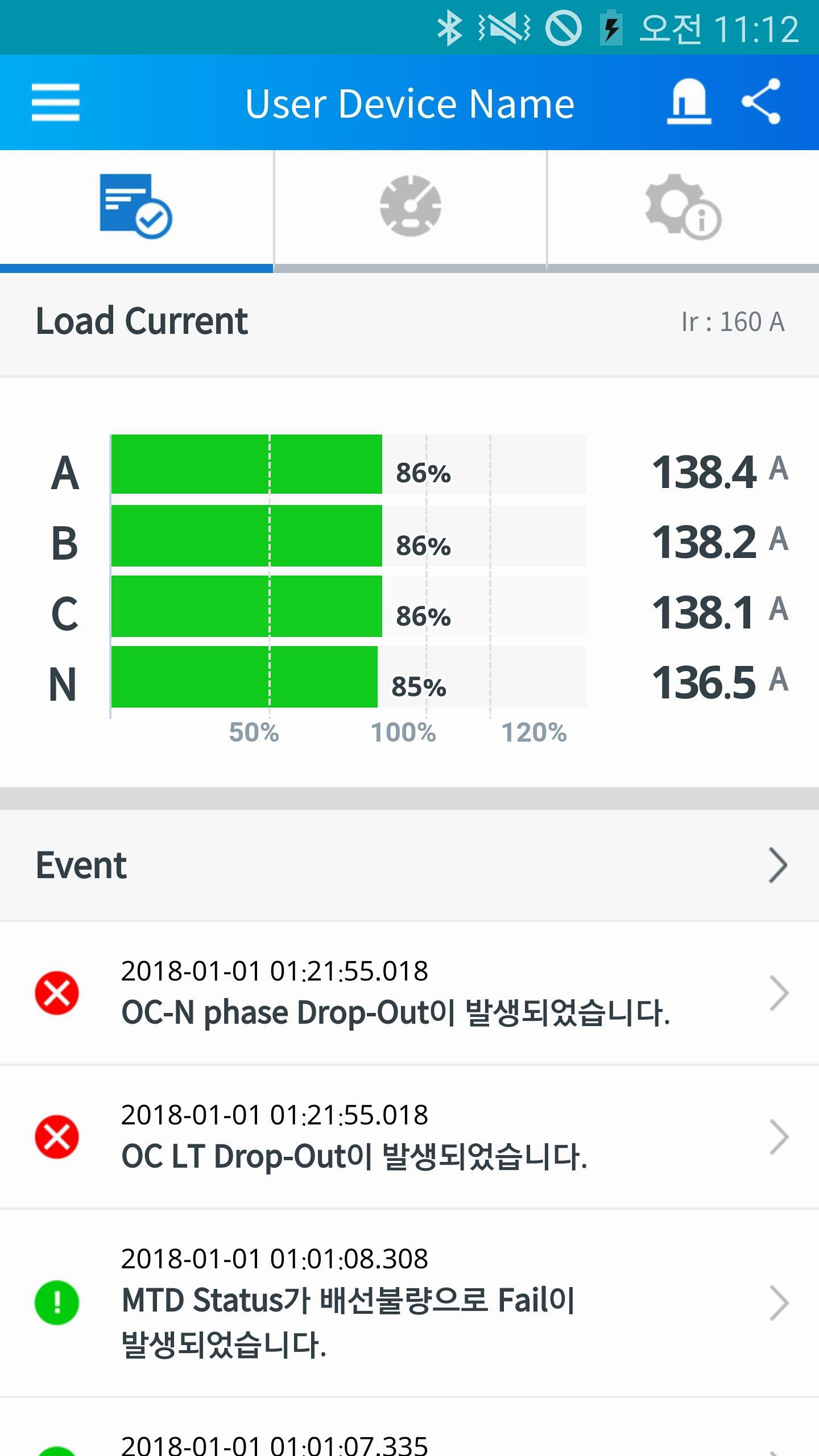
Task: Tap the N phase 85% bar
Action: [x=245, y=687]
